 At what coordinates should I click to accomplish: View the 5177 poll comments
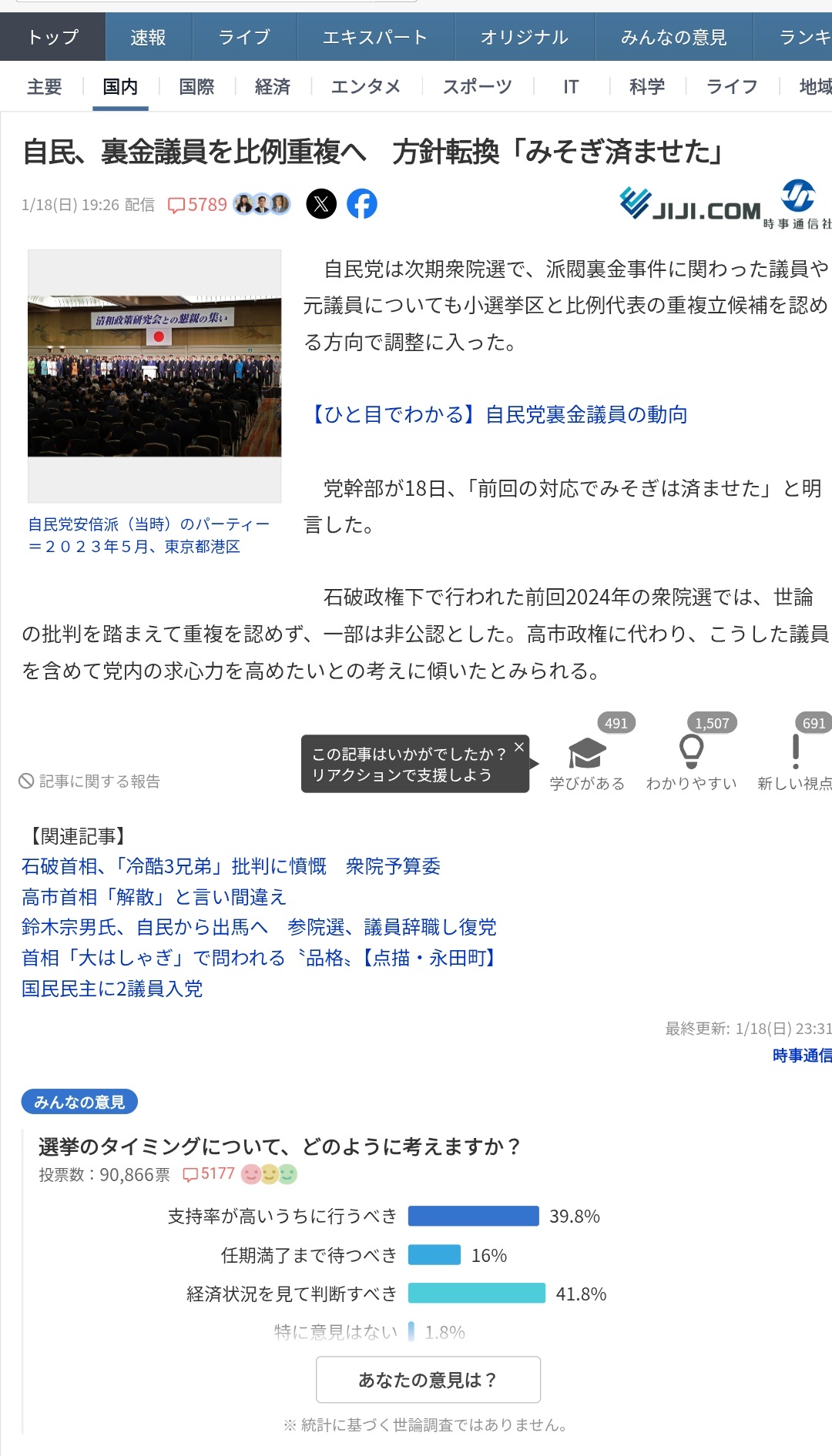pos(209,1173)
